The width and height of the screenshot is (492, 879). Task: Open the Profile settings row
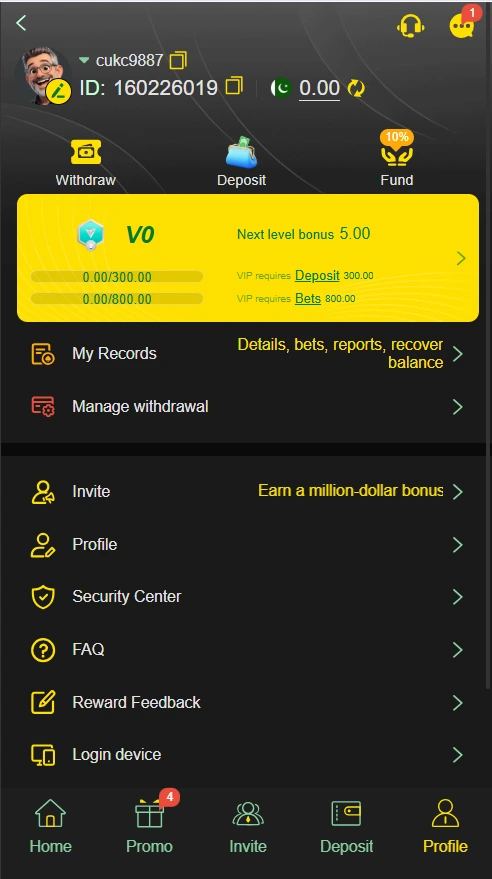[x=247, y=544]
